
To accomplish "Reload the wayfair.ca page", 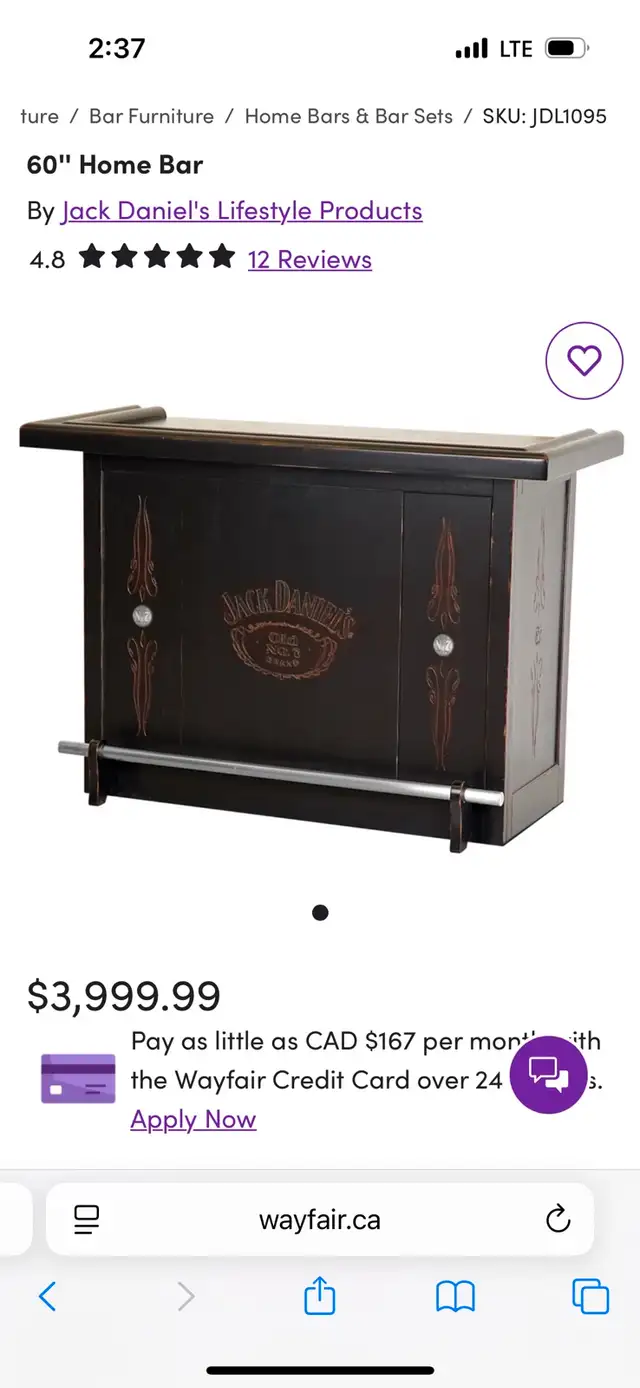I will click(x=557, y=1219).
